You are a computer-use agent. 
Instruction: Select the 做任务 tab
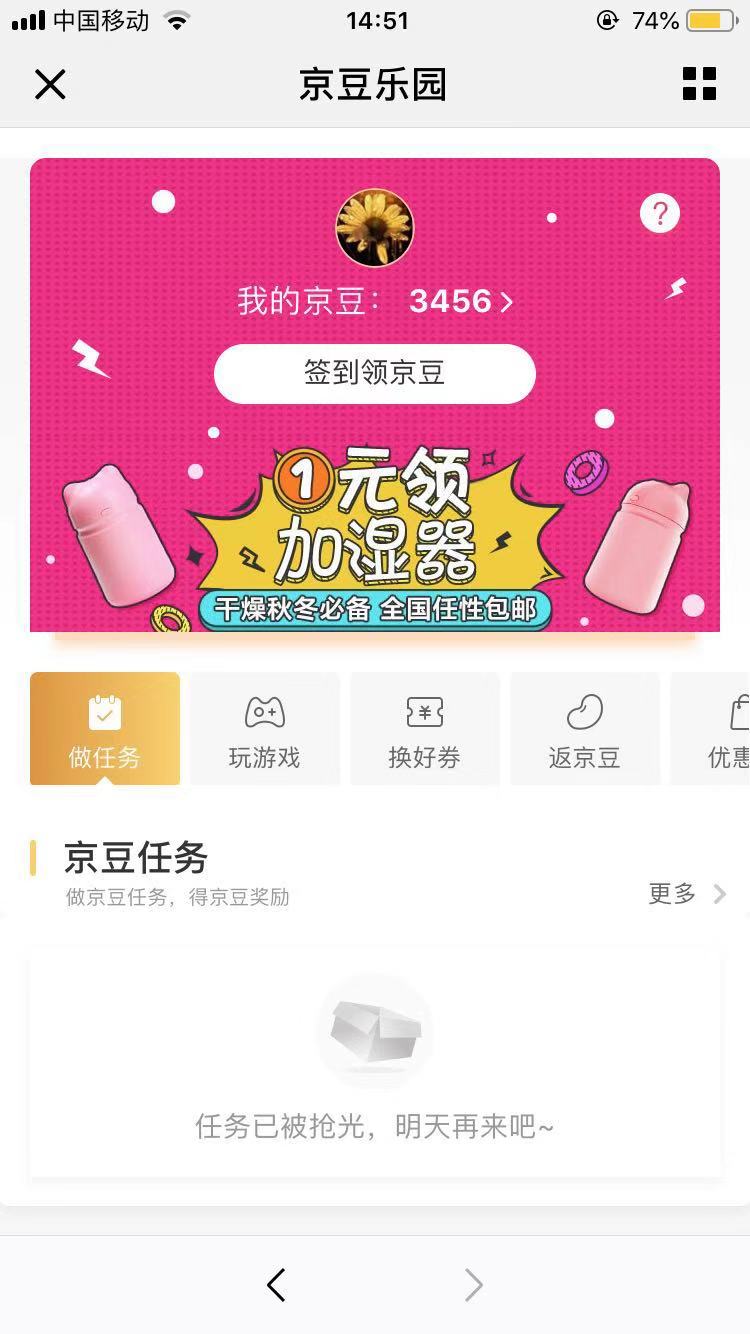(105, 729)
